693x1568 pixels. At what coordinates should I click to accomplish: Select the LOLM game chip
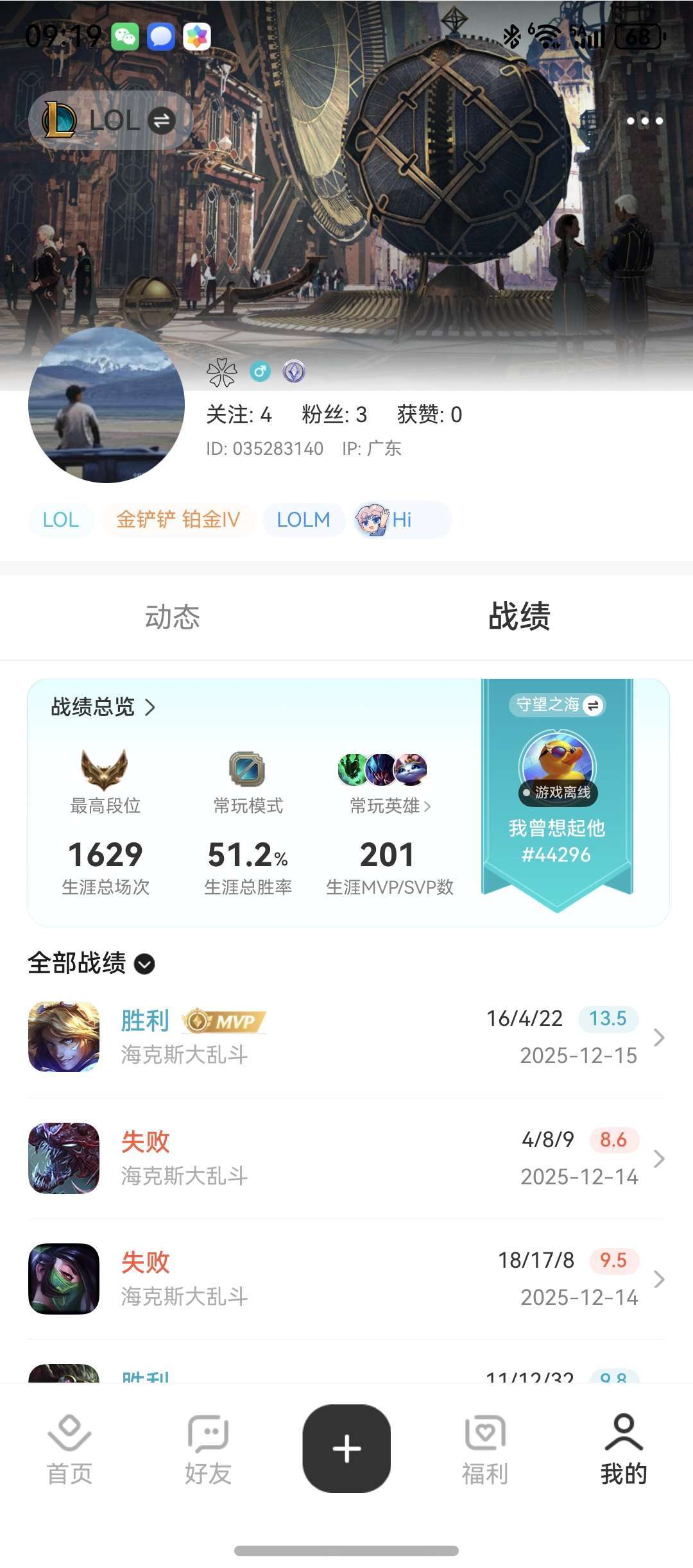(304, 520)
